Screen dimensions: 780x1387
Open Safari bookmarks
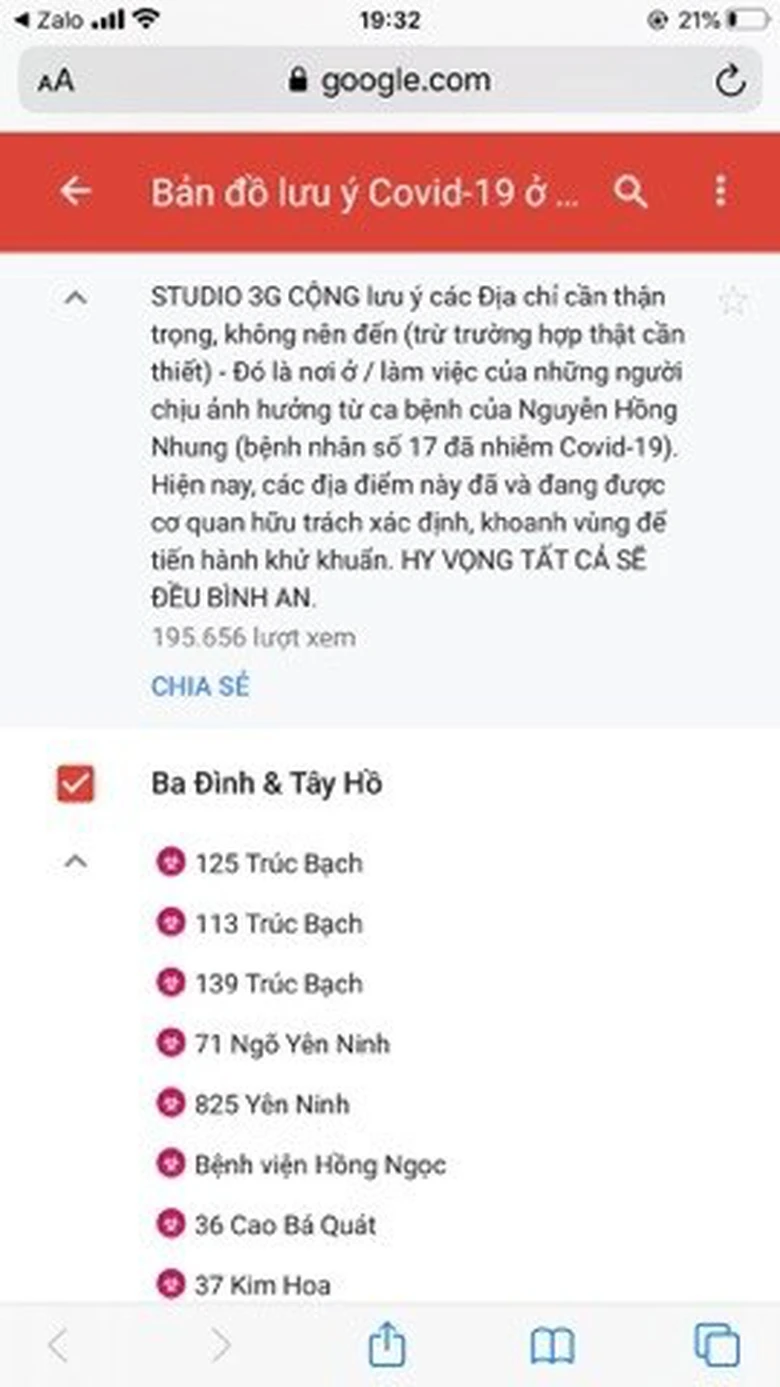[x=552, y=1345]
